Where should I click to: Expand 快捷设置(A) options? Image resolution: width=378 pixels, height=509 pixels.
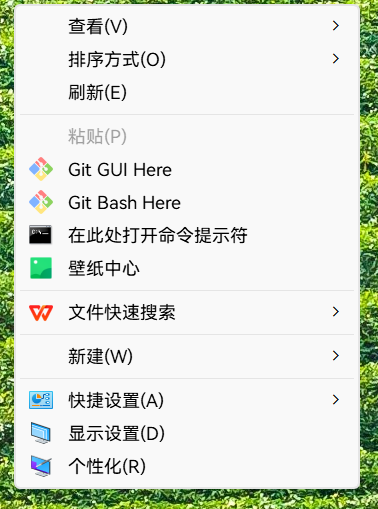[187, 400]
